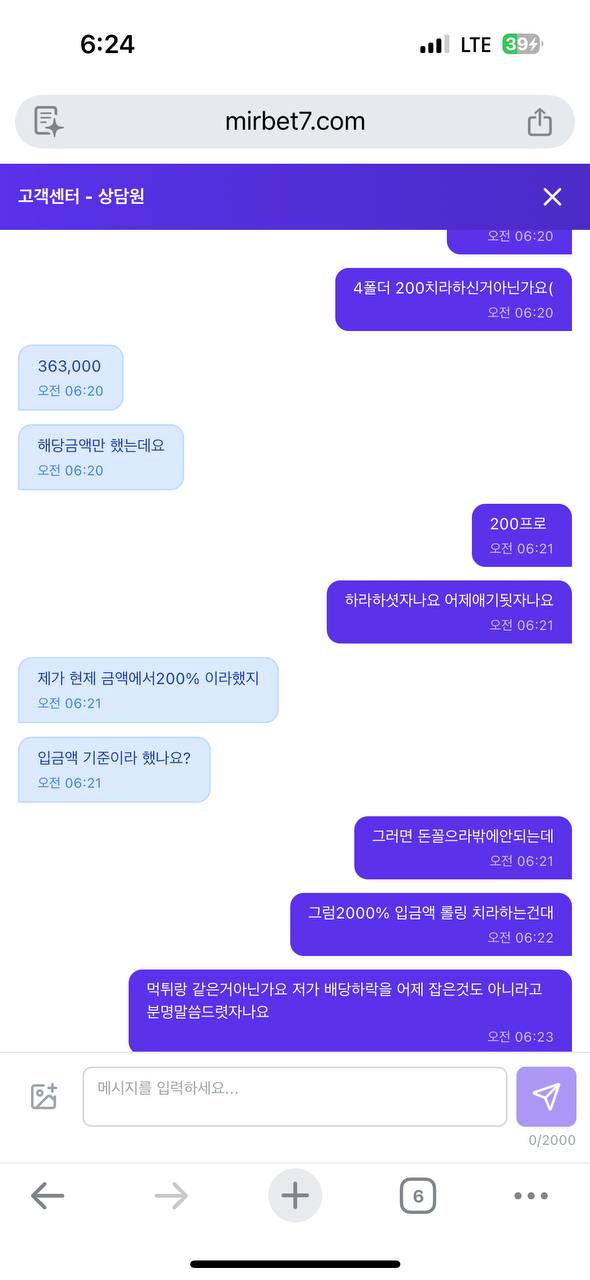Go back to the previous page
590x1280 pixels.
click(x=47, y=1195)
